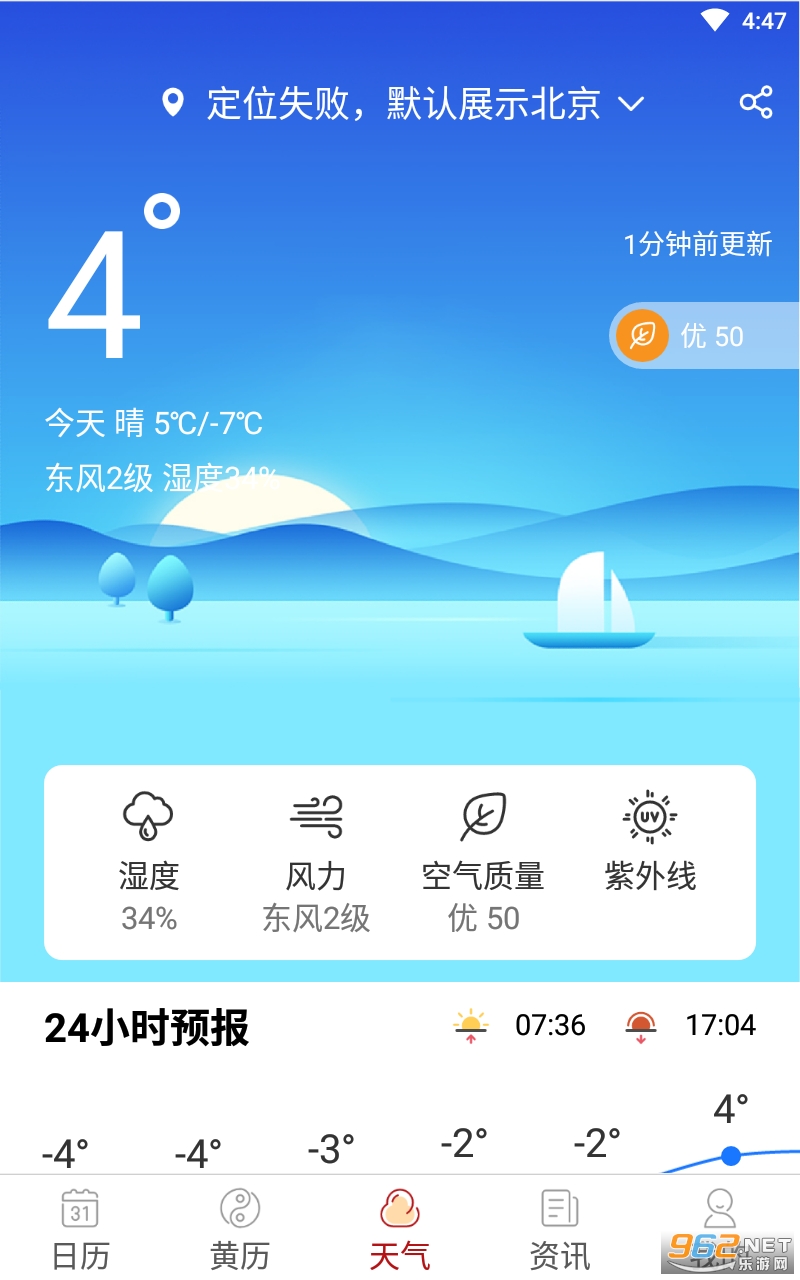Open the 湿度 34% detail tile

pos(149,862)
